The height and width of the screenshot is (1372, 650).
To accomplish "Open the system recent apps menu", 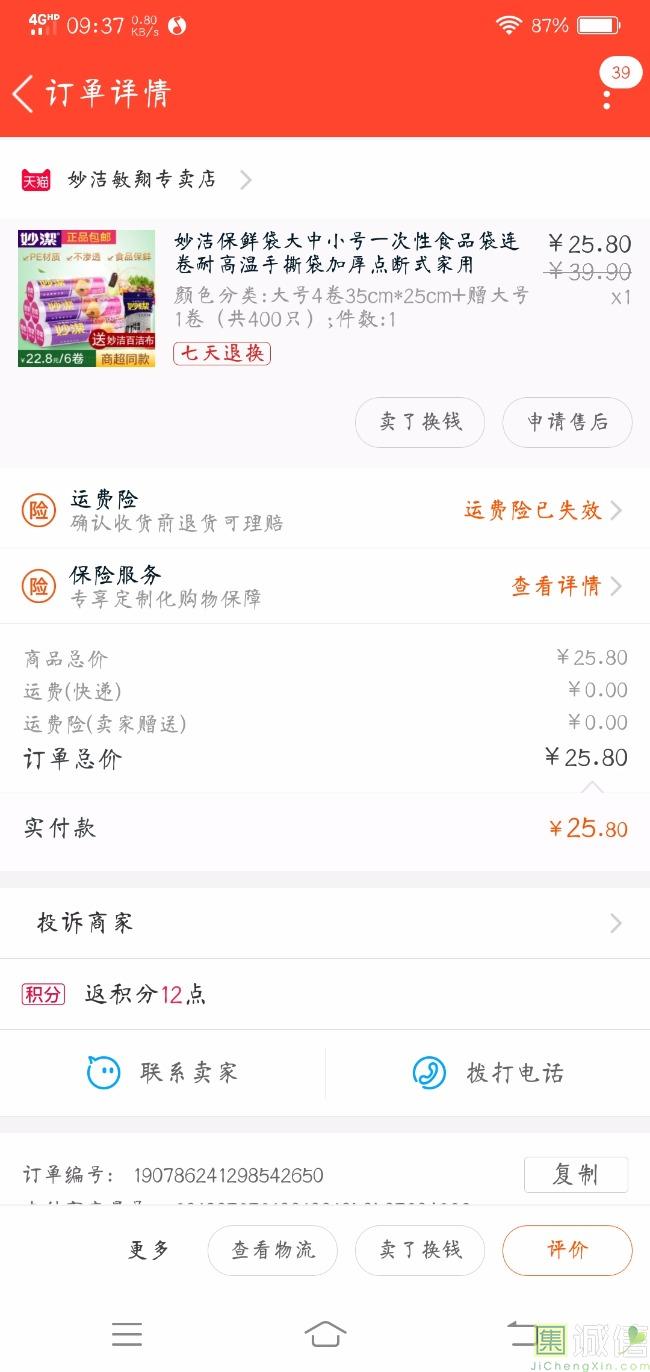I will pos(127,1334).
